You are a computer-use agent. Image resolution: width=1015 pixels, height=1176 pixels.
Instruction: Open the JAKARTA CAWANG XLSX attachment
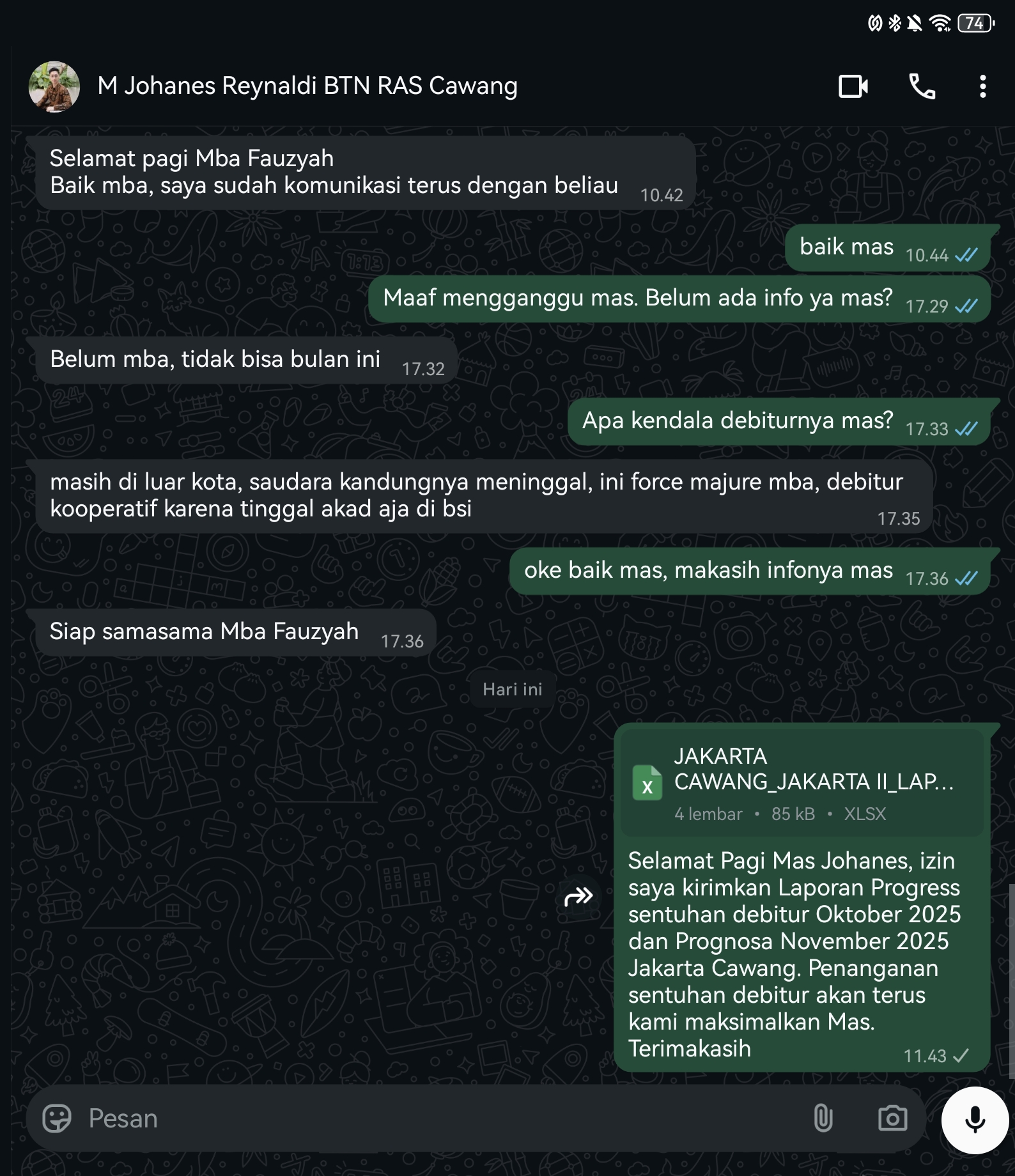[x=802, y=783]
